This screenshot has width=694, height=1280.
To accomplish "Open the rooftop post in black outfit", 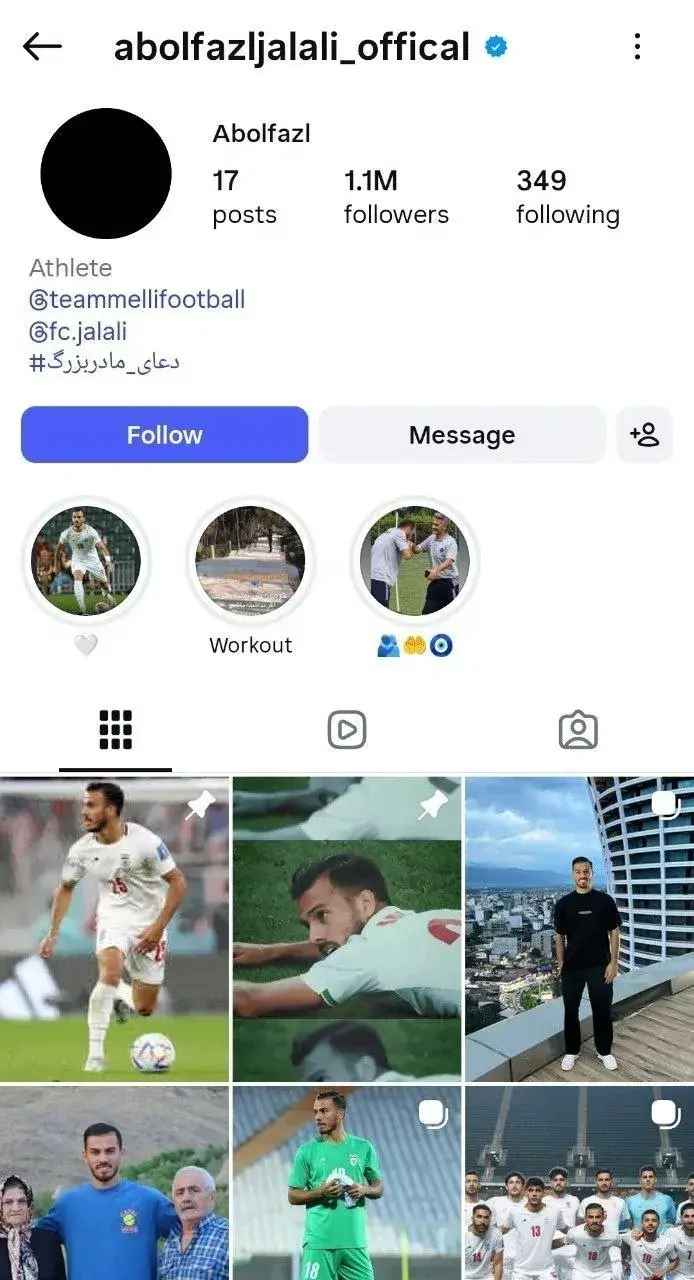I will click(x=579, y=929).
